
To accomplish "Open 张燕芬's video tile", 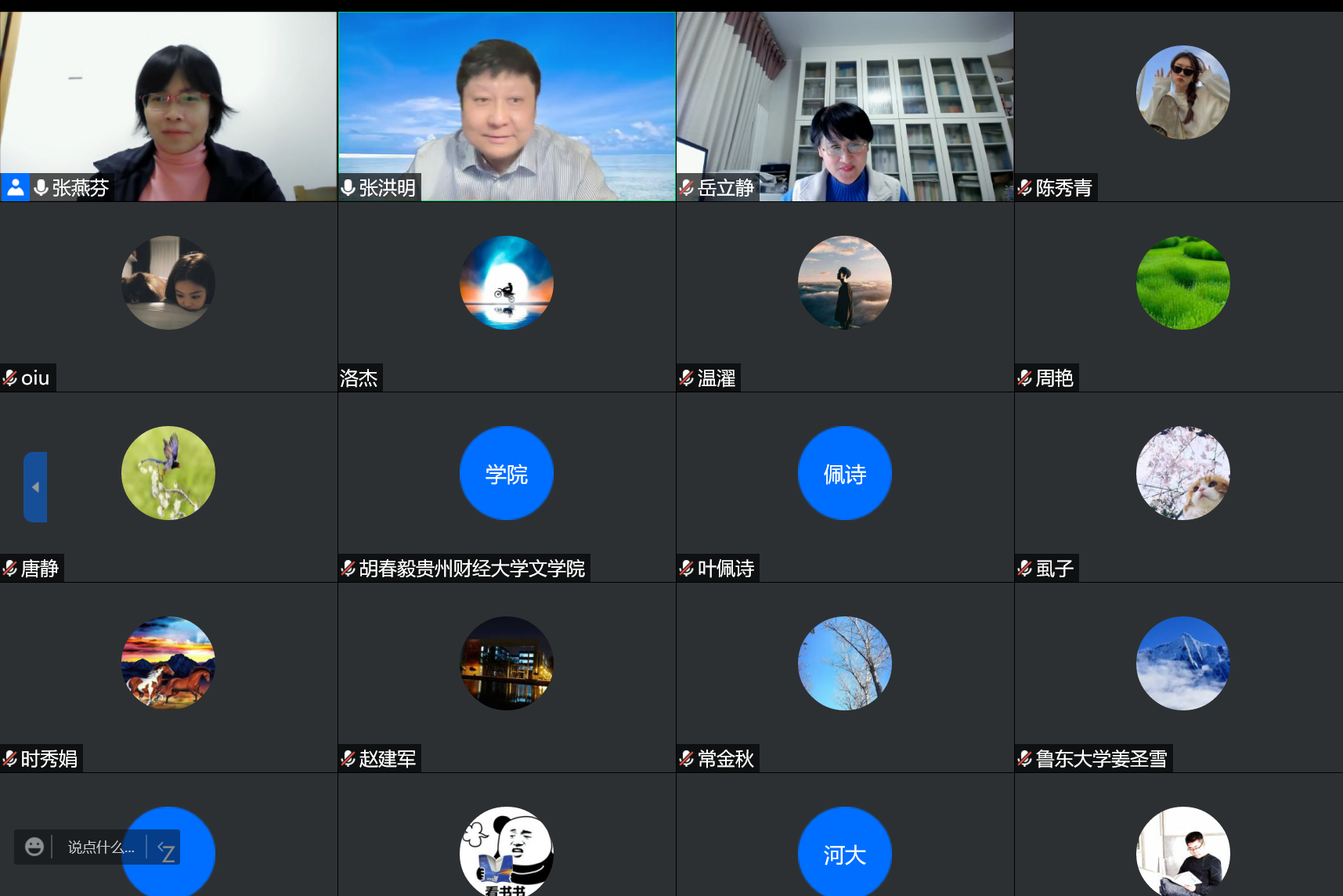I will [168, 107].
